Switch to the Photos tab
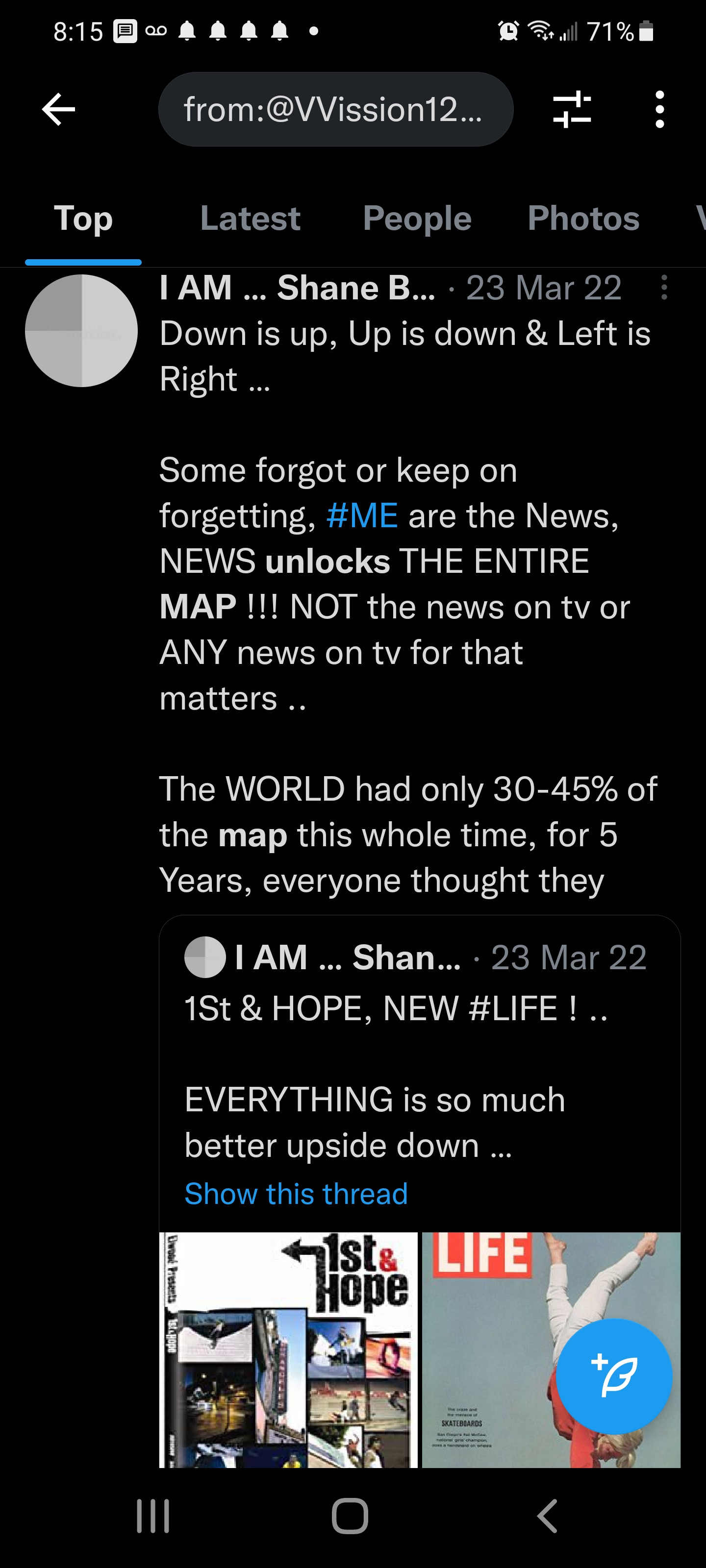Viewport: 706px width, 1568px height. 583,219
